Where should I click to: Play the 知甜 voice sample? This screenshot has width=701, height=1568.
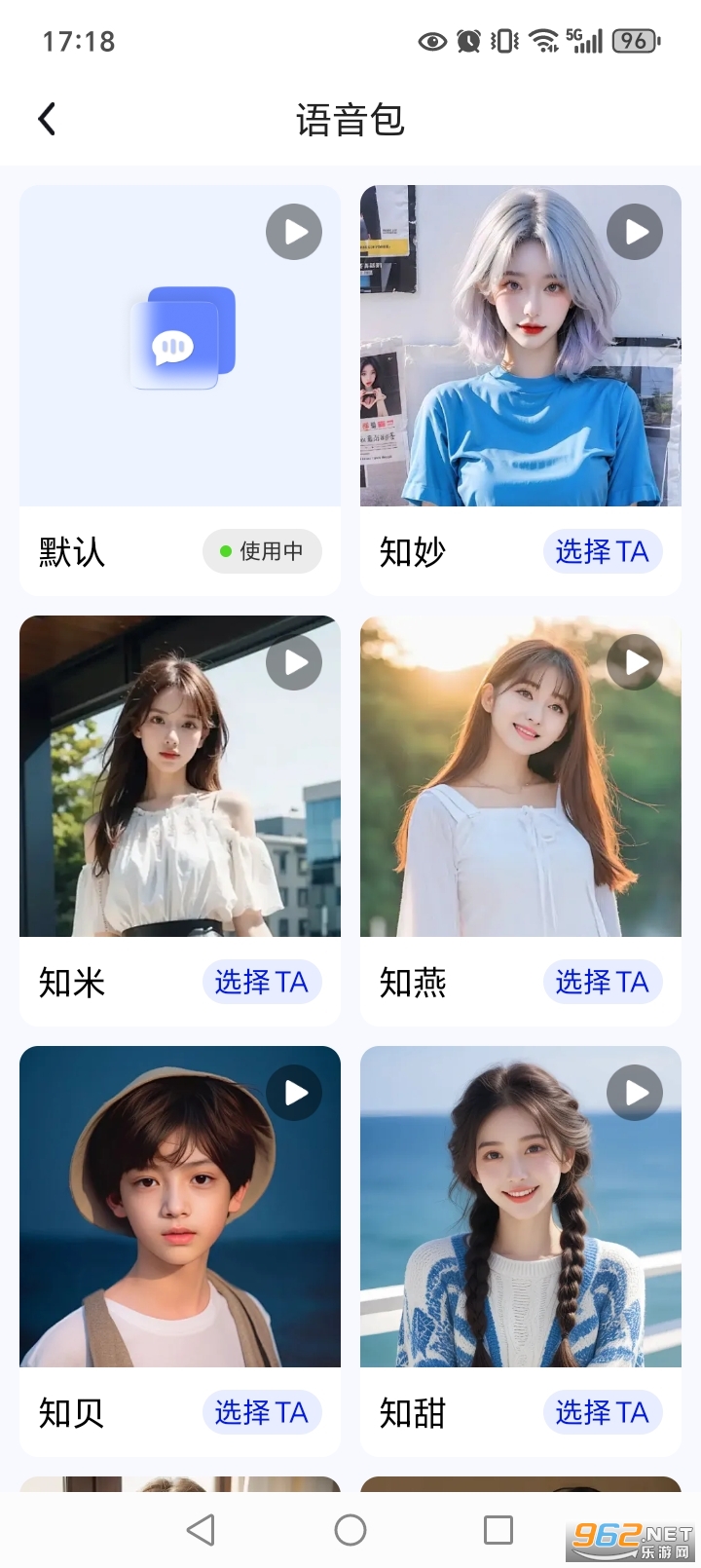click(x=635, y=1093)
